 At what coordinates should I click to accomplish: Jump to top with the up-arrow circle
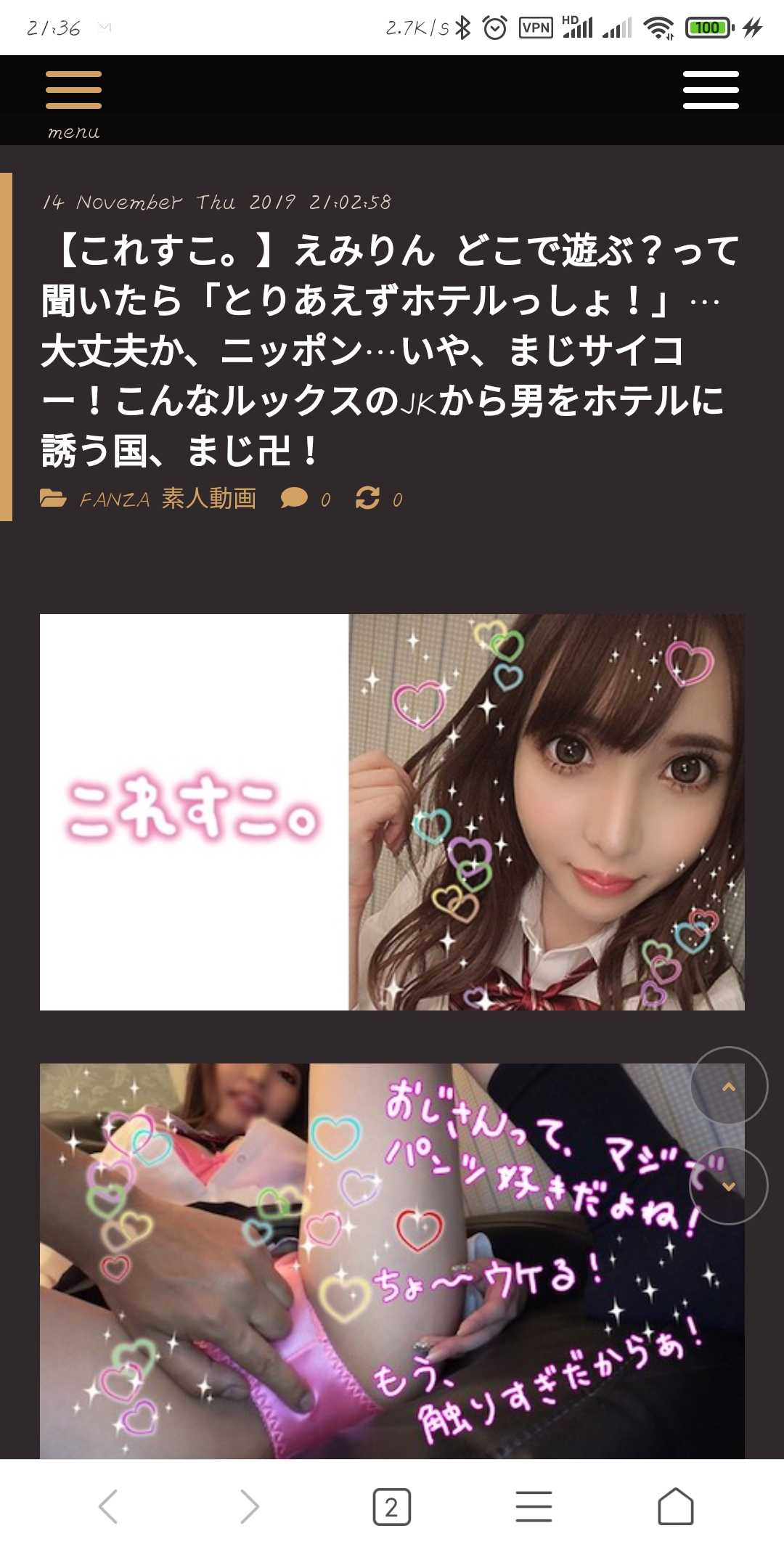pyautogui.click(x=728, y=1086)
